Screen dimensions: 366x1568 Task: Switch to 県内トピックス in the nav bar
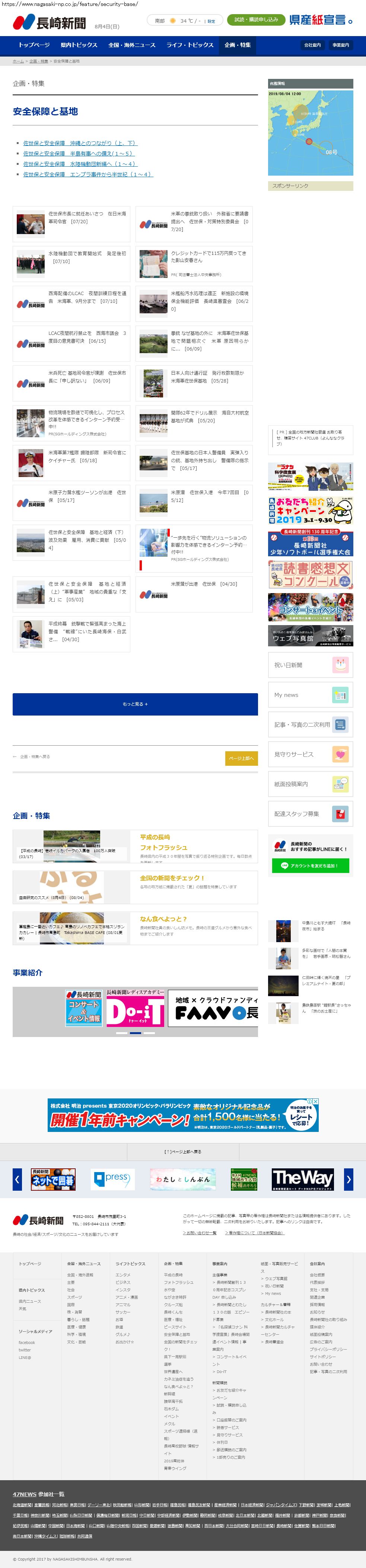pyautogui.click(x=79, y=45)
